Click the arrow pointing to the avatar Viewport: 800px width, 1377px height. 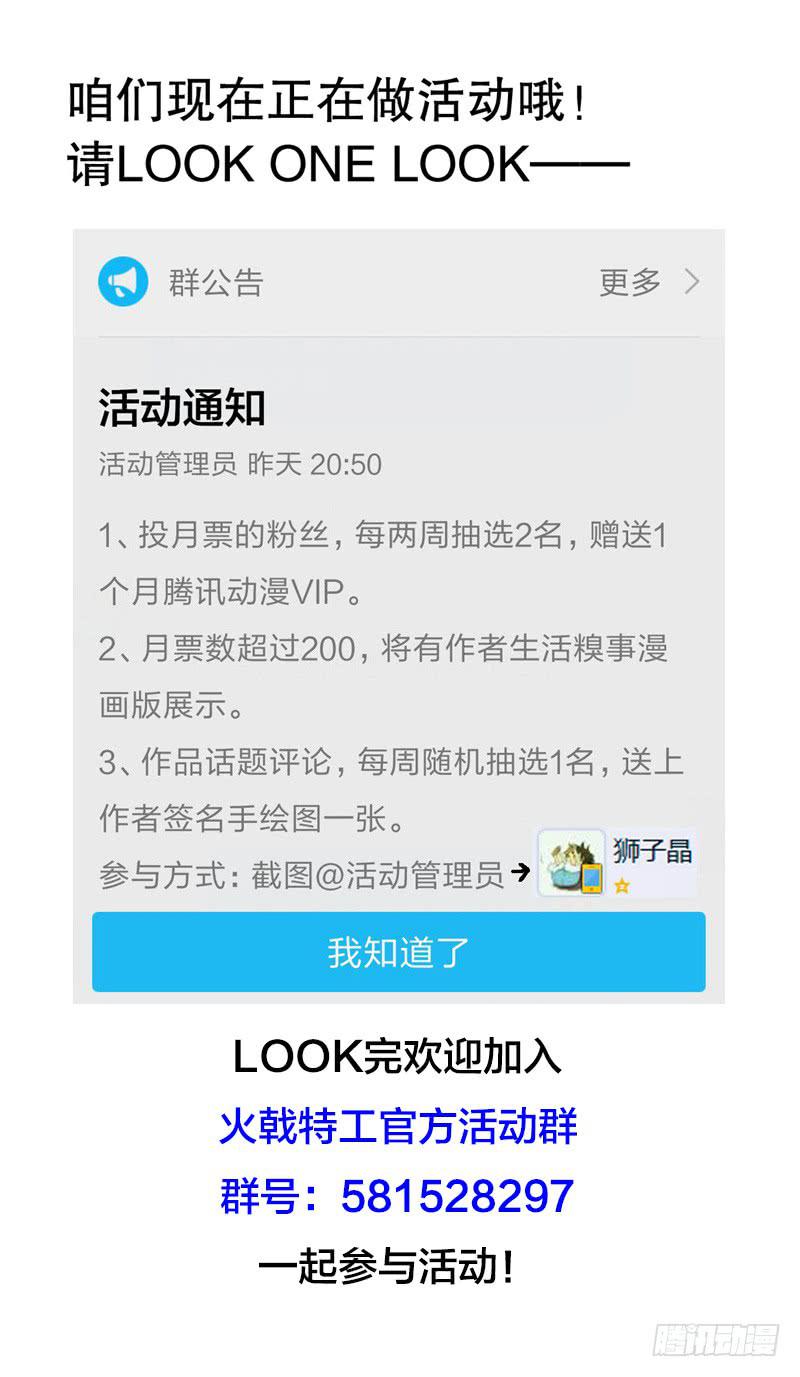click(x=523, y=872)
